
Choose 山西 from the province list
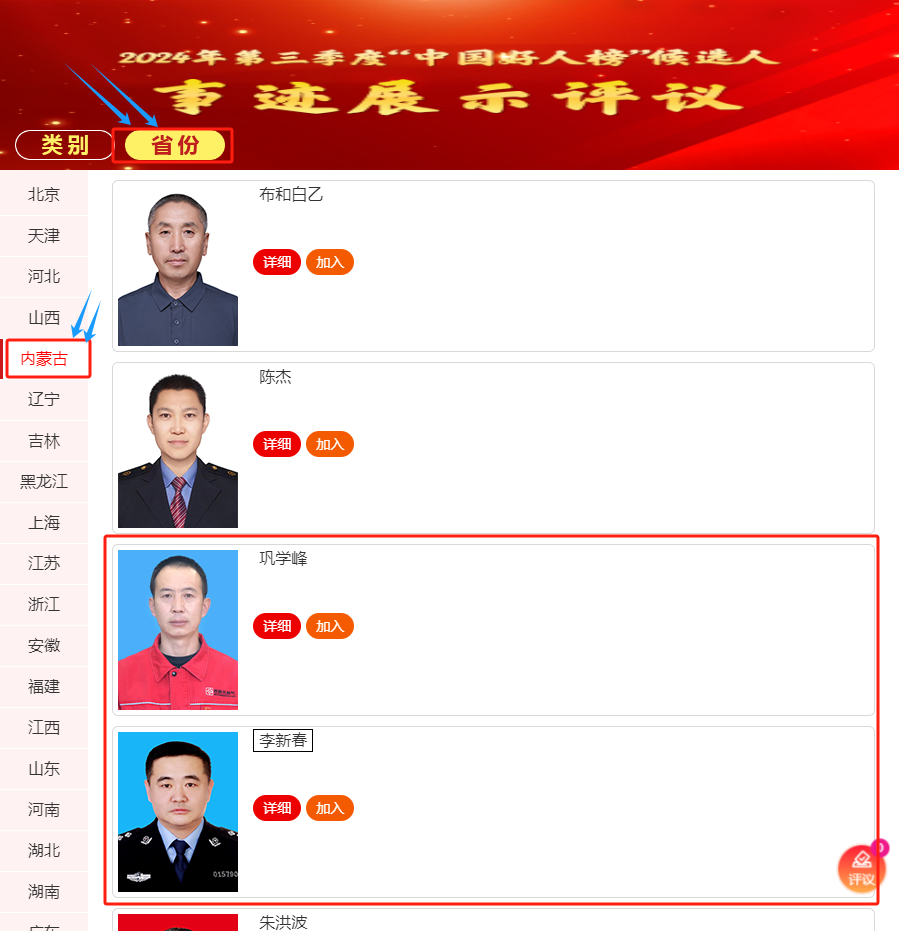44,318
